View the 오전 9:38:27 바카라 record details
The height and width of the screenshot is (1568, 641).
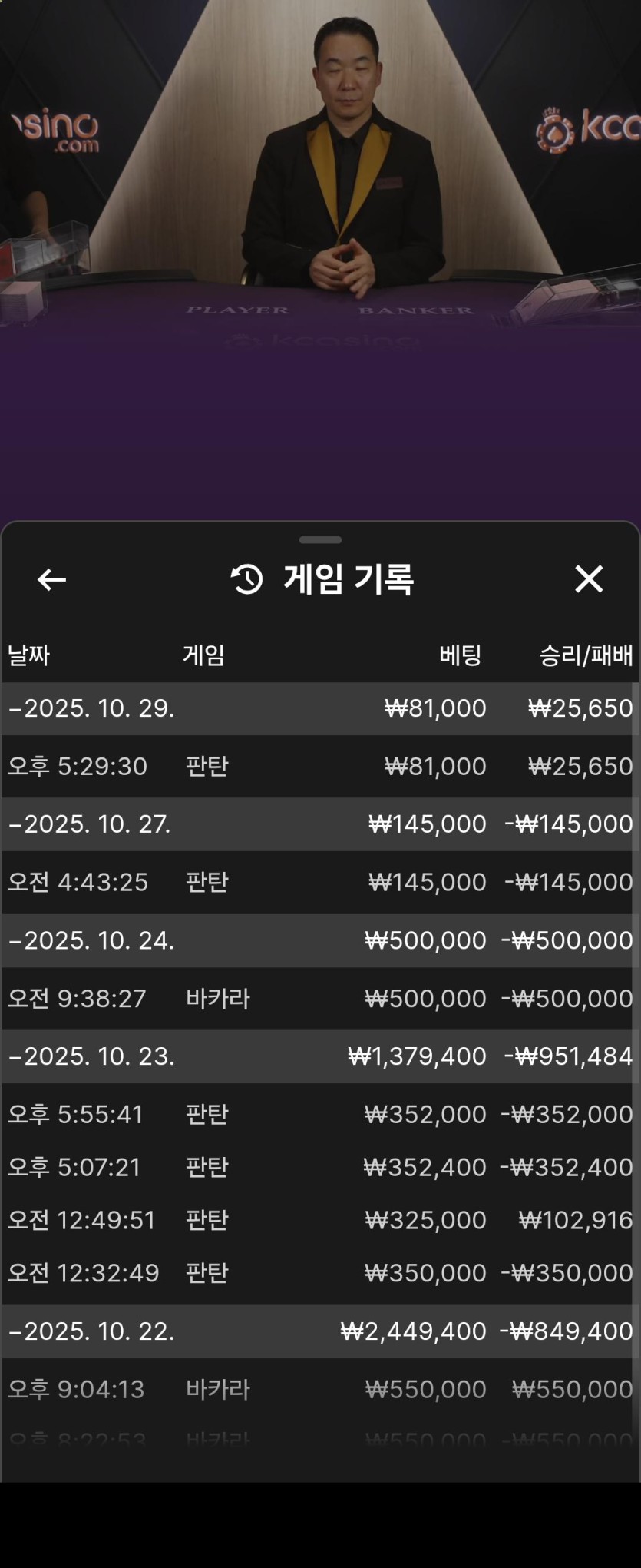[x=319, y=999]
